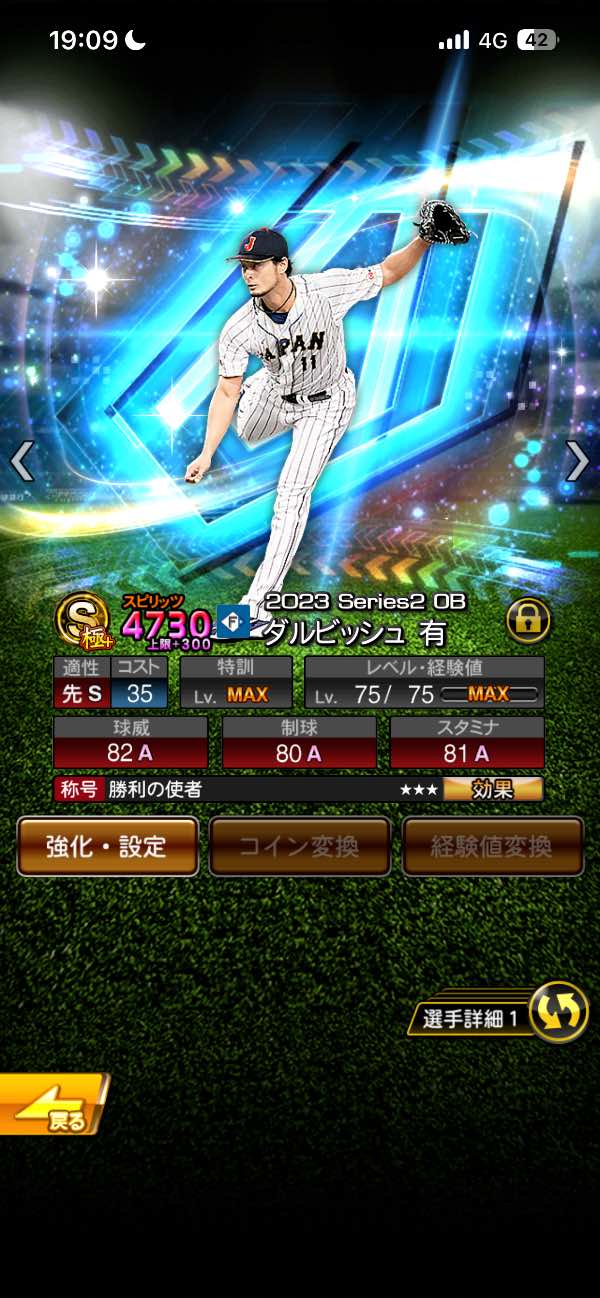This screenshot has width=600, height=1298.
Task: Toggle the gold lock icon
Action: tap(528, 621)
